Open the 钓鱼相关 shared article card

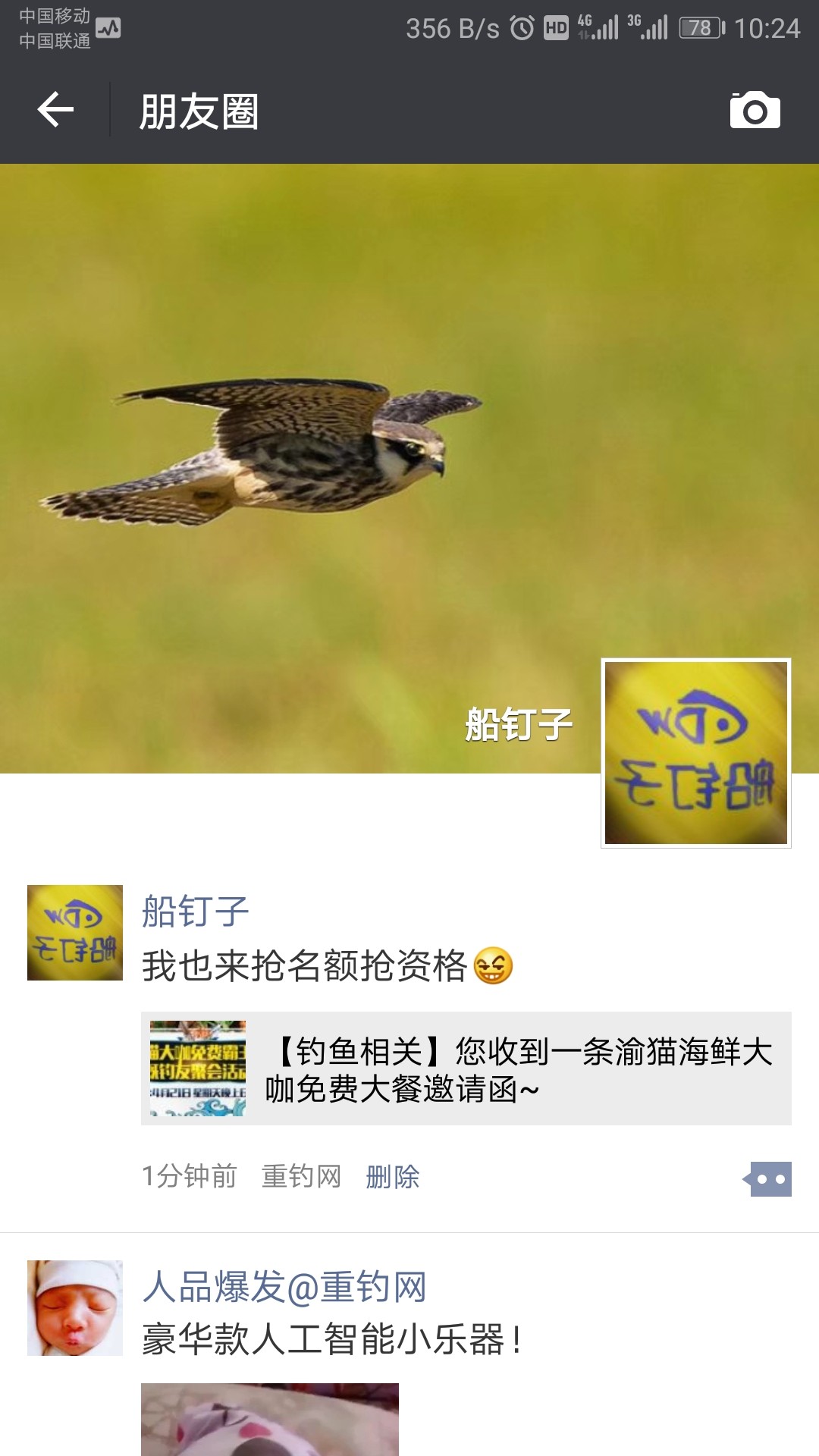466,1068
